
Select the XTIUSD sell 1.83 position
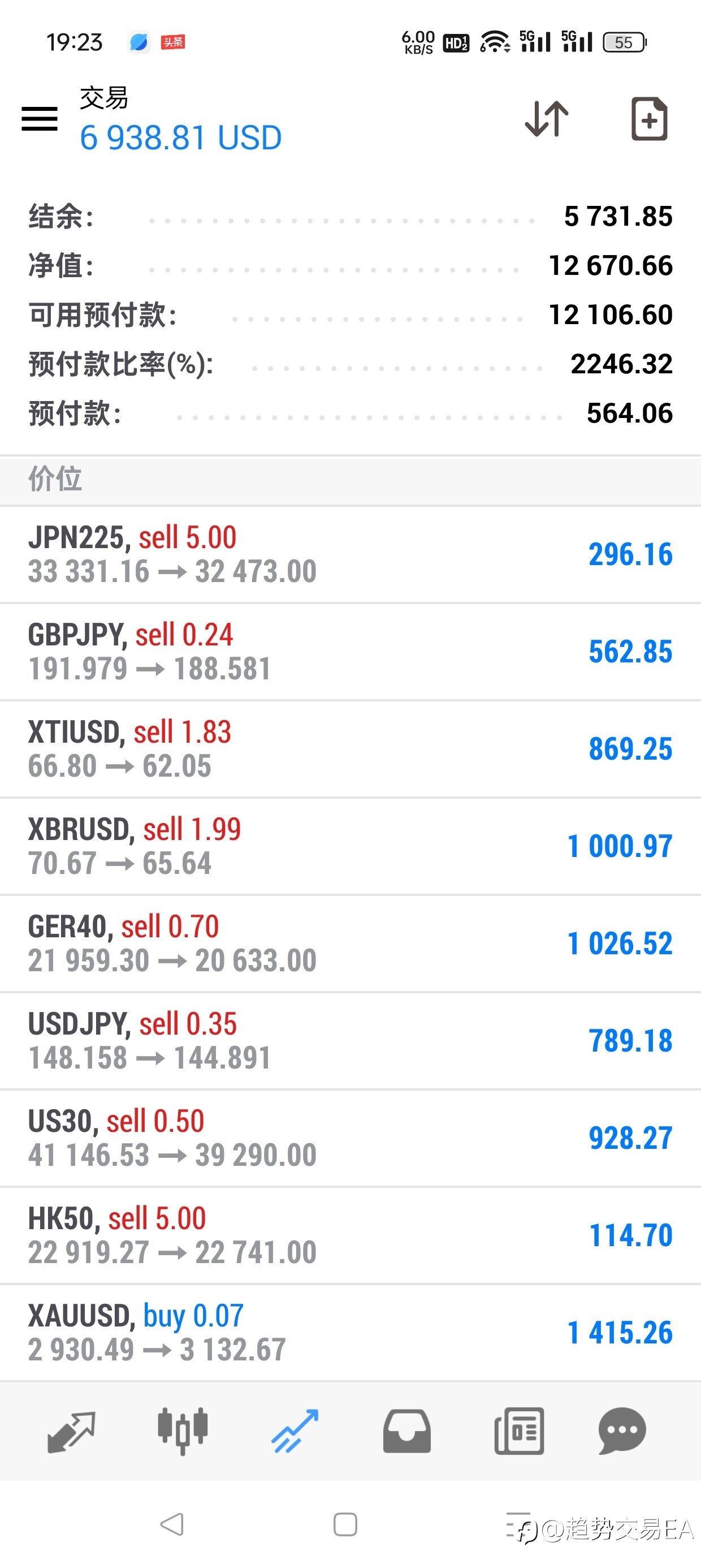tap(350, 749)
